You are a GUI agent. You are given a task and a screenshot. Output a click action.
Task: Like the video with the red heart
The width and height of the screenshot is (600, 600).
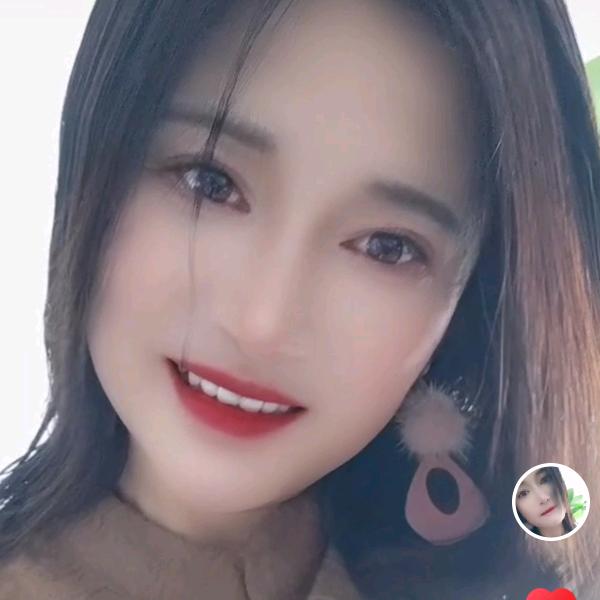click(551, 594)
